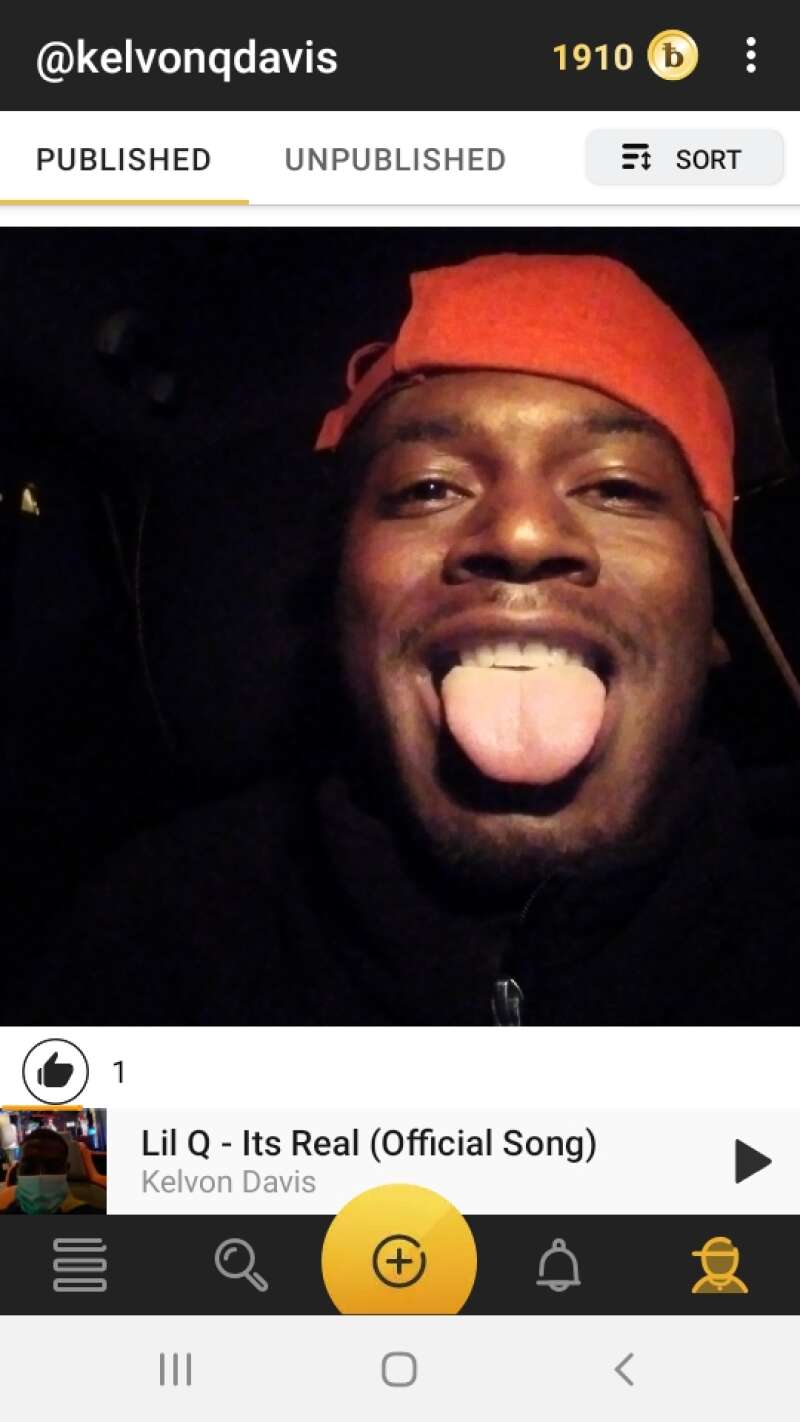Image resolution: width=800 pixels, height=1422 pixels.
Task: Create a new post with plus button
Action: [399, 1262]
